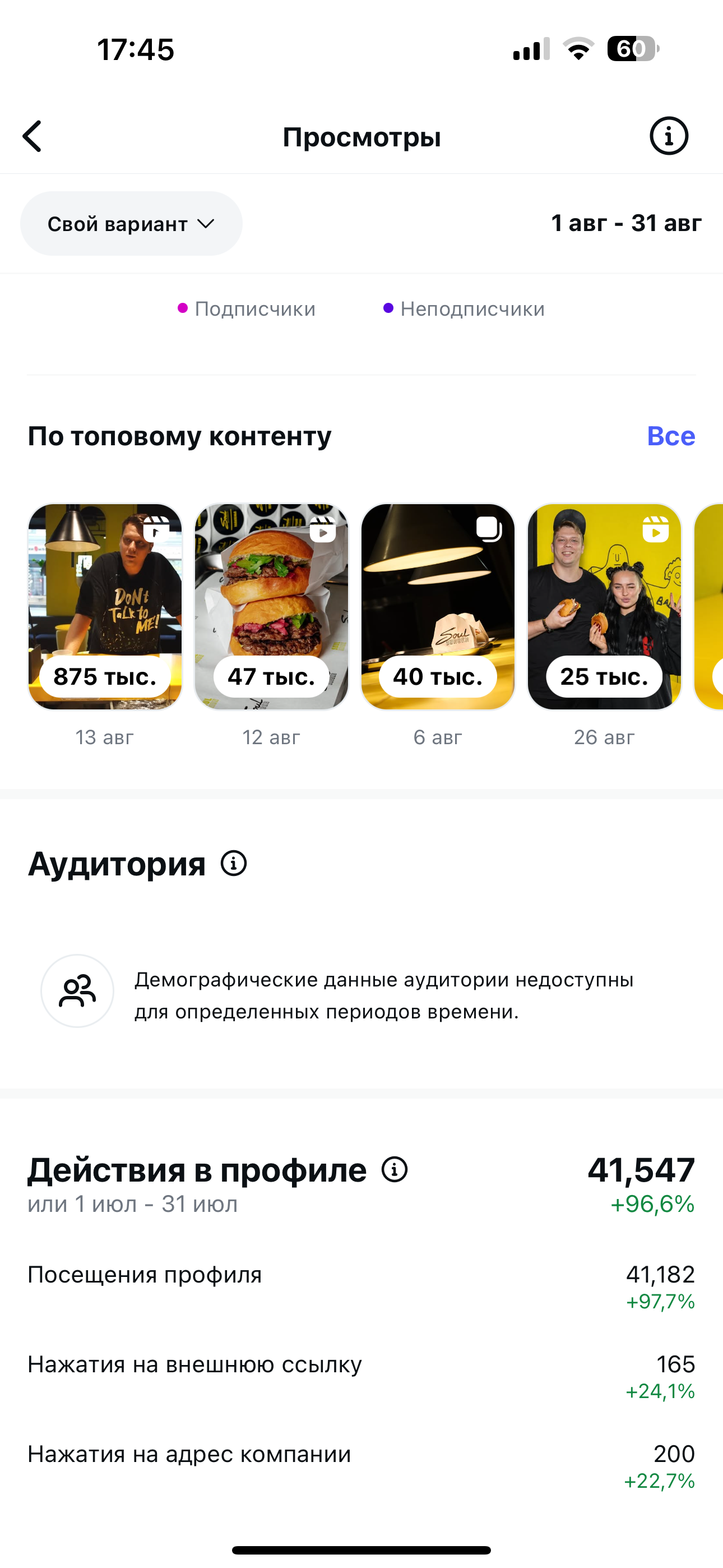
Task: Open the 25 тыс. reel from 26 авг
Action: pos(604,606)
